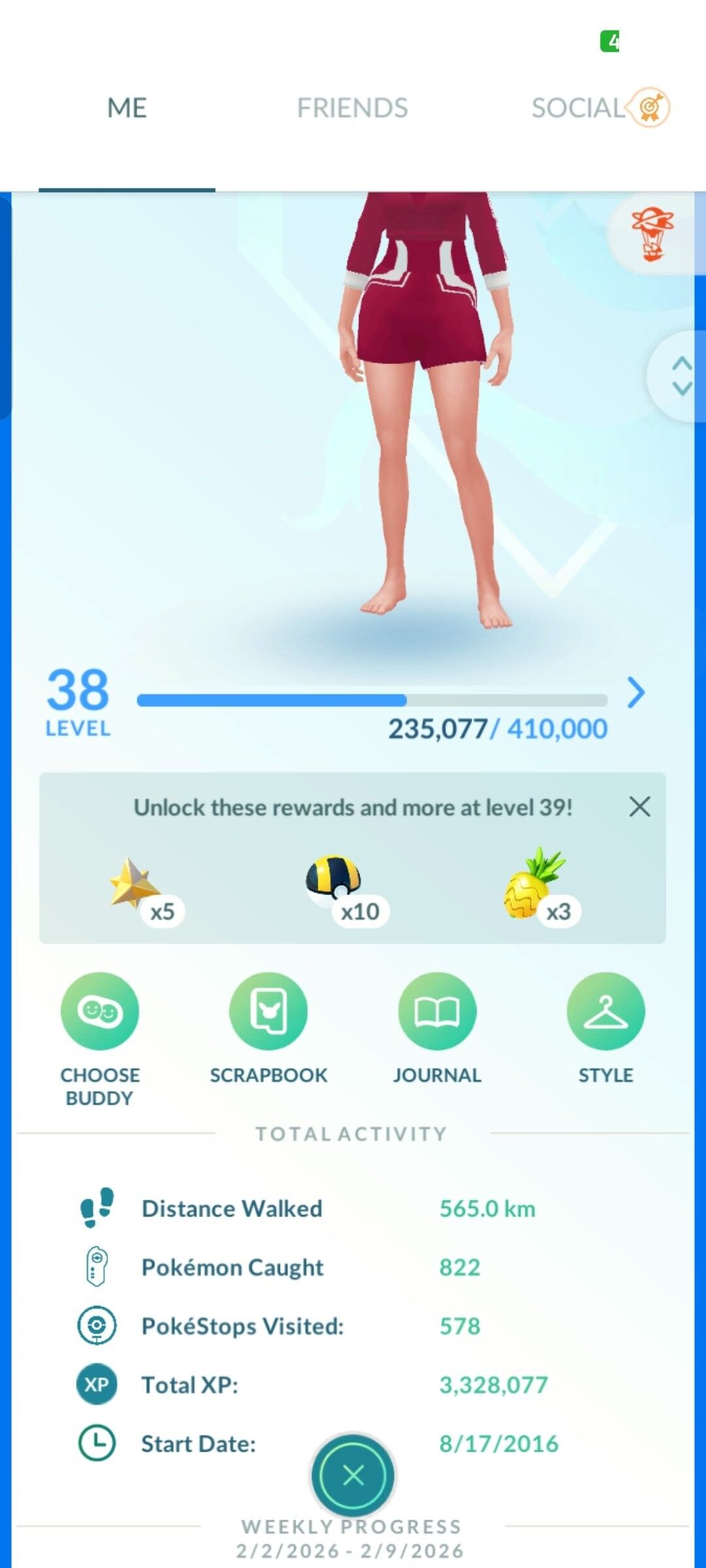Switch to the Friends tab
Viewport: 706px width, 1568px height.
coord(352,108)
